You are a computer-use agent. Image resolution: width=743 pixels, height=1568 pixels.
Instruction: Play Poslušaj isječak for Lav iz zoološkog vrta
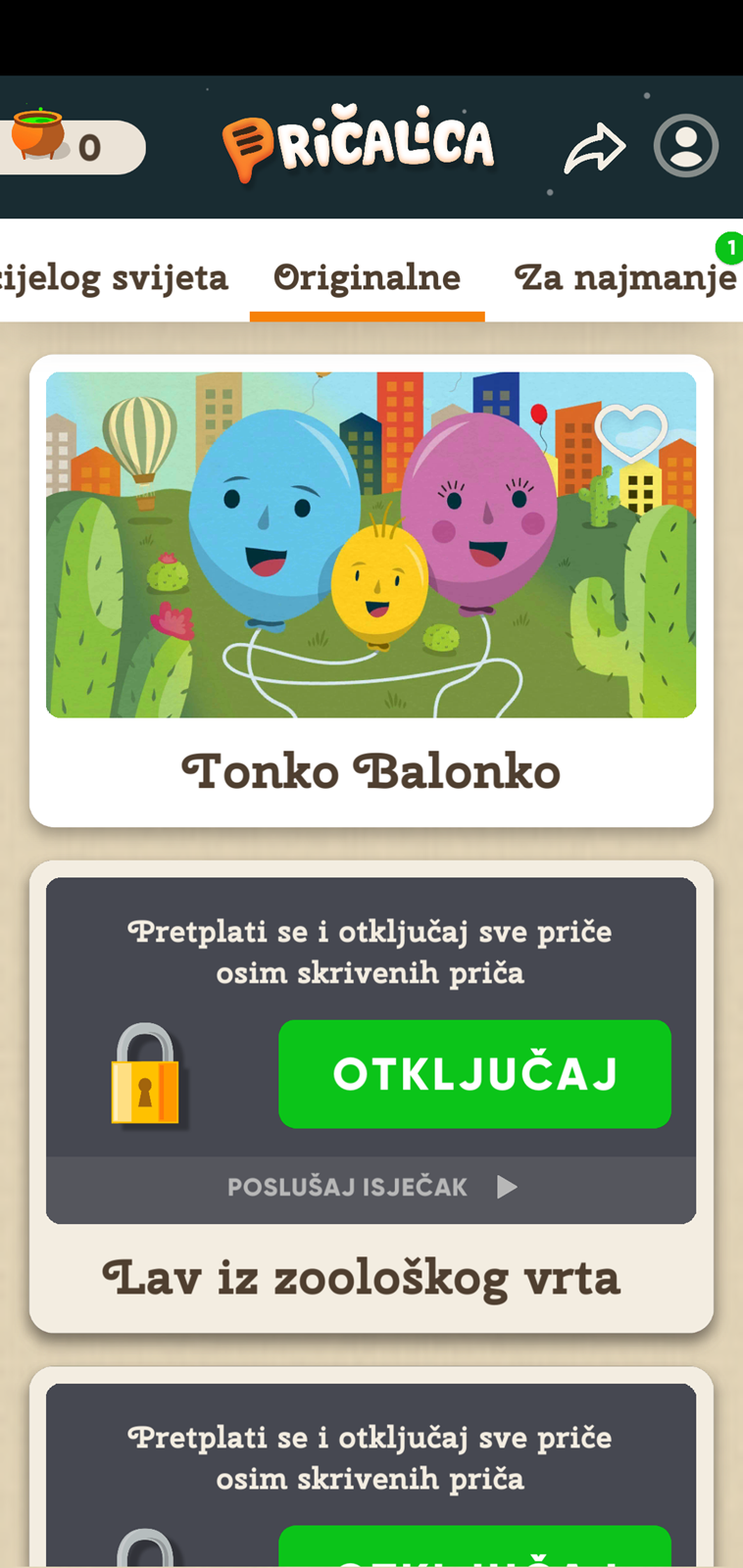tap(371, 1188)
